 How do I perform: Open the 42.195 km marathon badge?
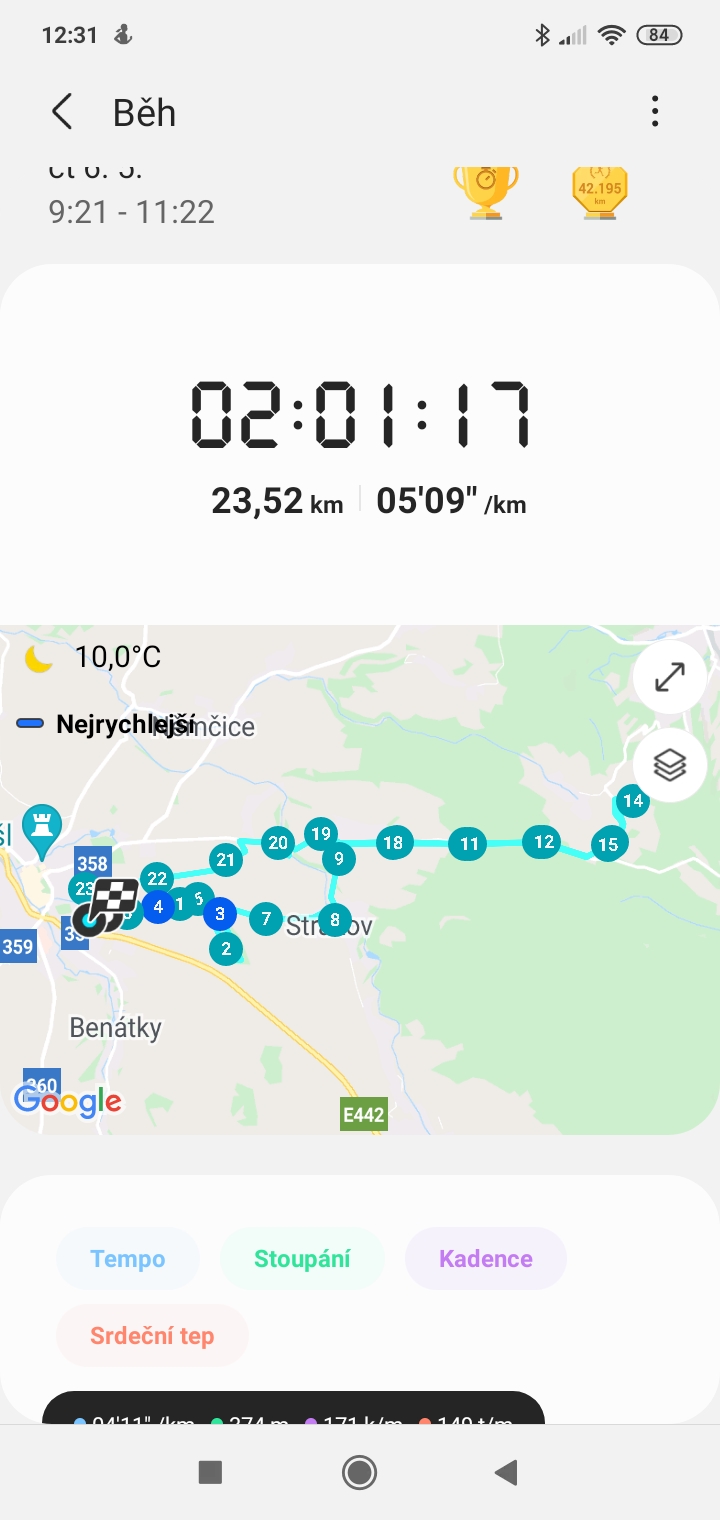(x=600, y=192)
